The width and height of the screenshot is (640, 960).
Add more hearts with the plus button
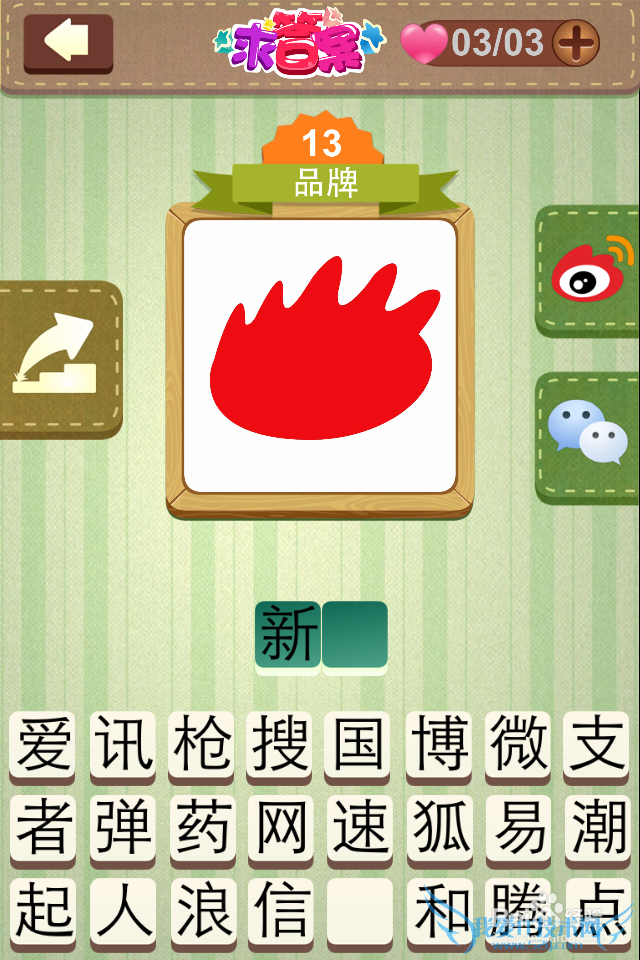[x=575, y=43]
